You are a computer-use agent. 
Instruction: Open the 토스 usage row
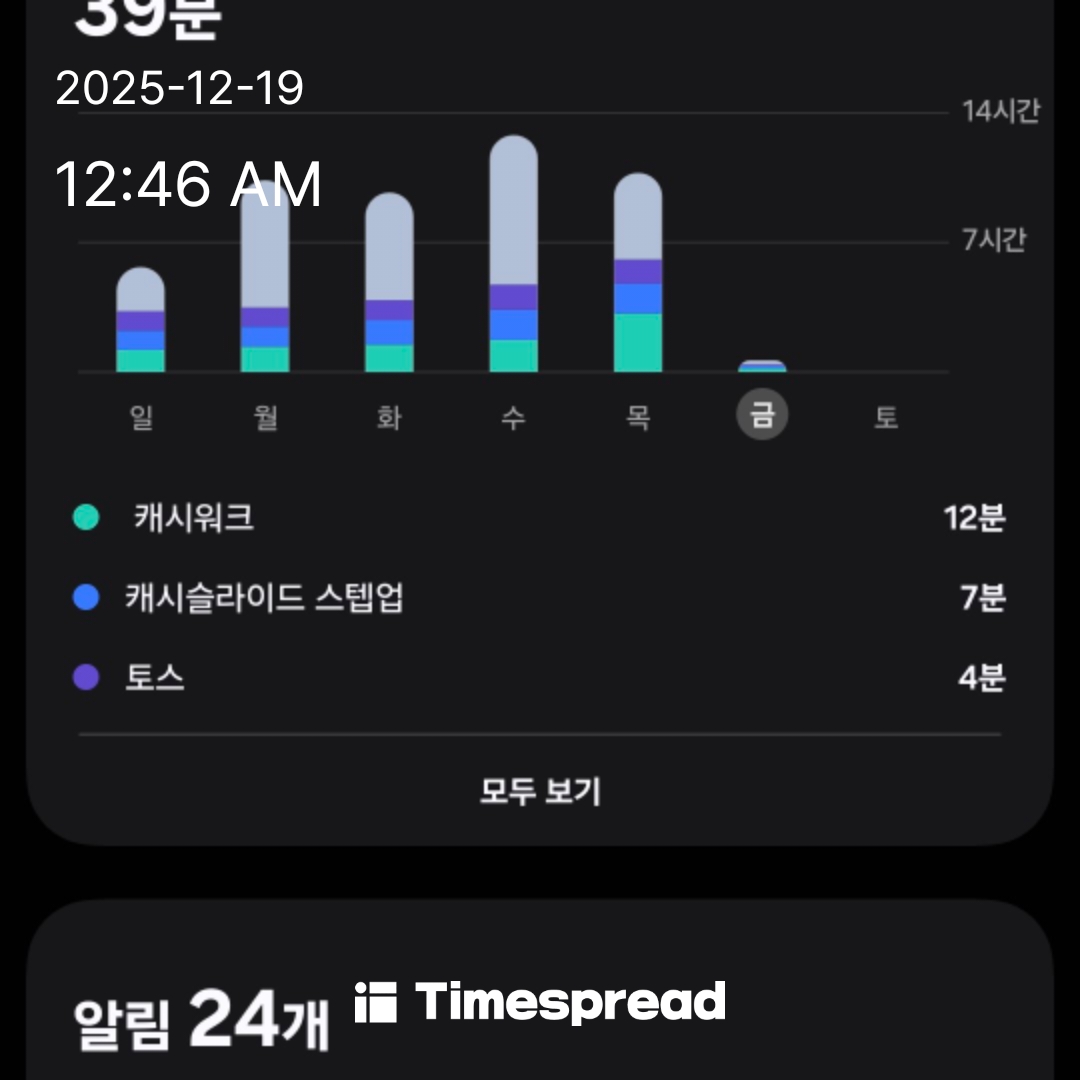[540, 678]
